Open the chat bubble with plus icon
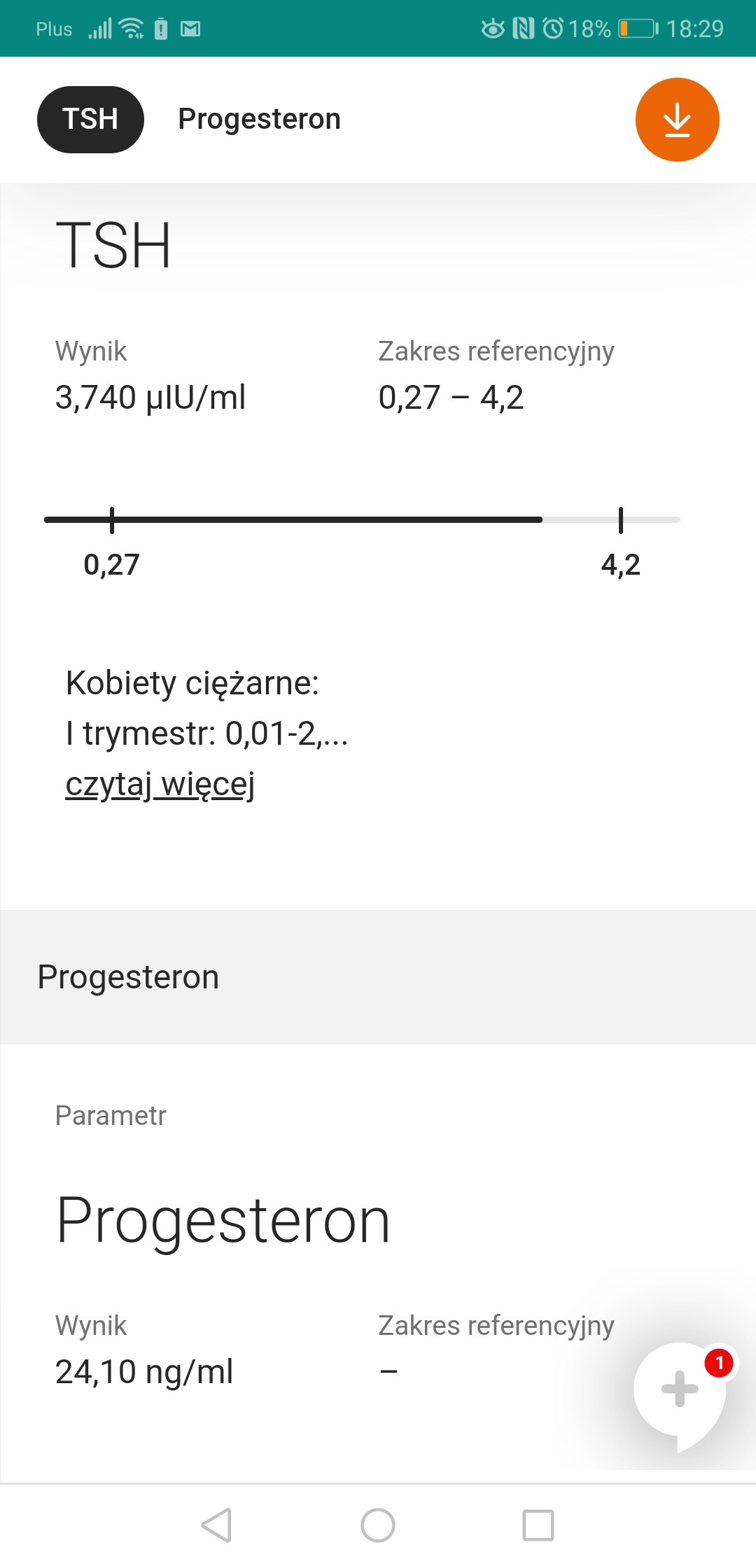This screenshot has height=1568, width=756. pos(679,1389)
